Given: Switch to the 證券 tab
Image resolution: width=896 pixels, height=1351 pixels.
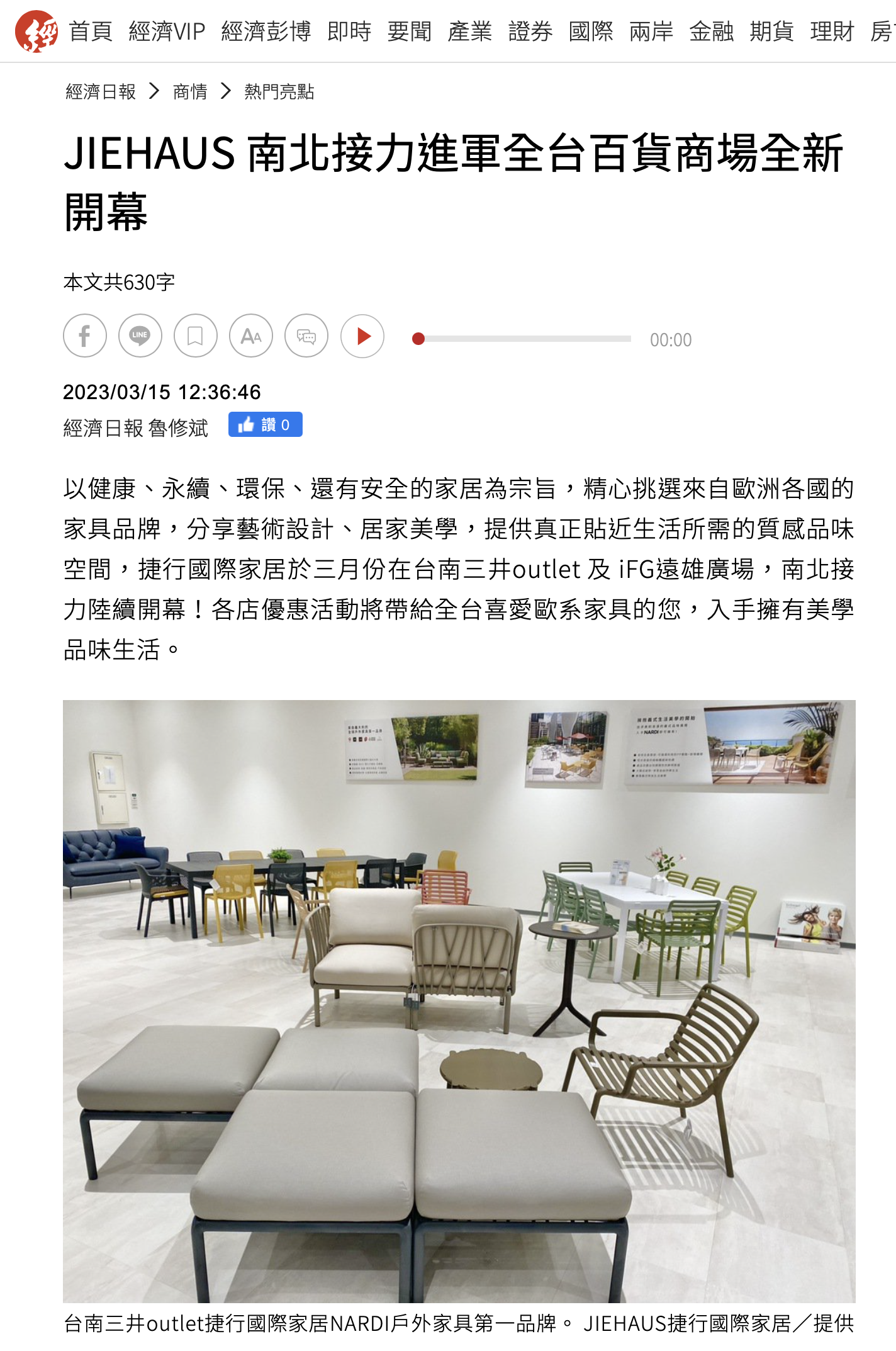Looking at the screenshot, I should click(530, 31).
